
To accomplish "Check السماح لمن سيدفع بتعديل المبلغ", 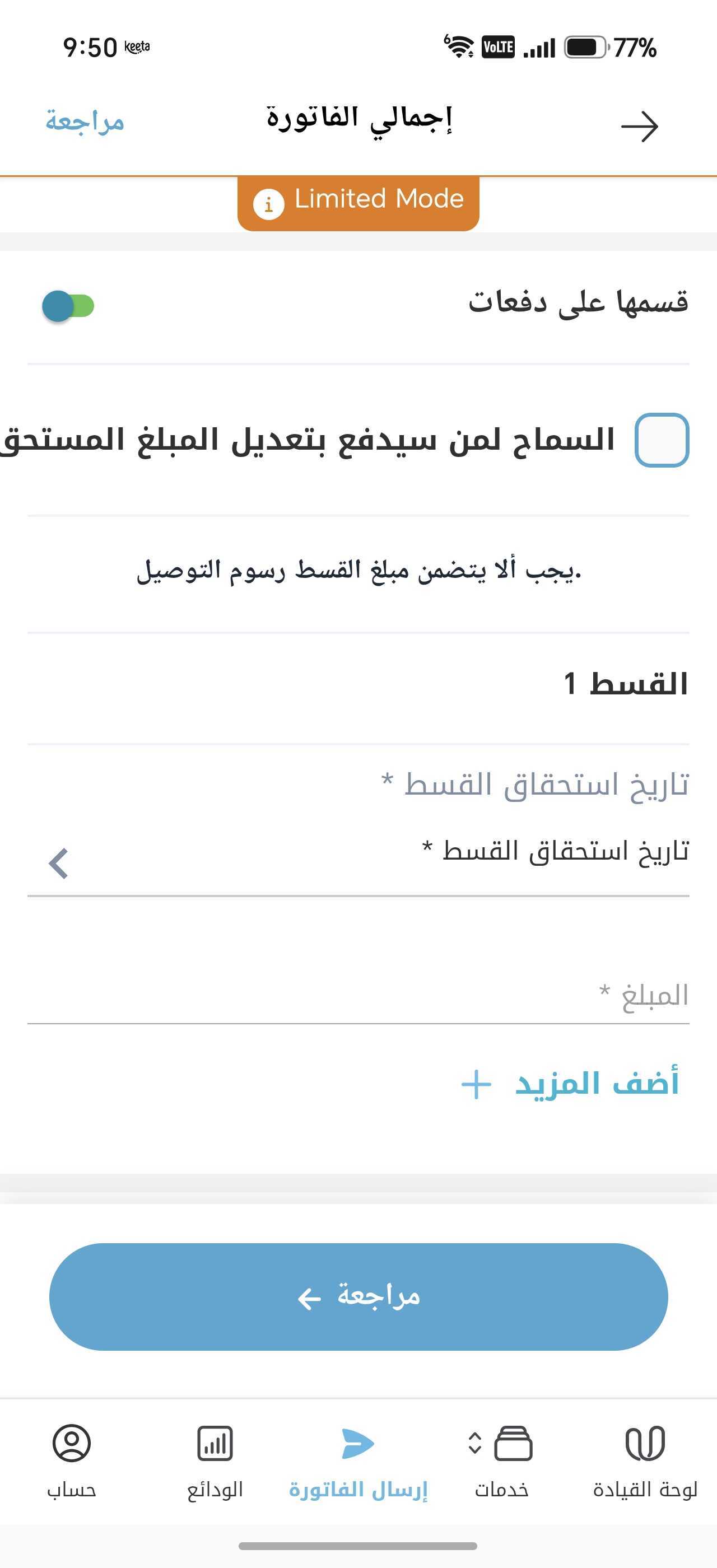I will point(662,440).
